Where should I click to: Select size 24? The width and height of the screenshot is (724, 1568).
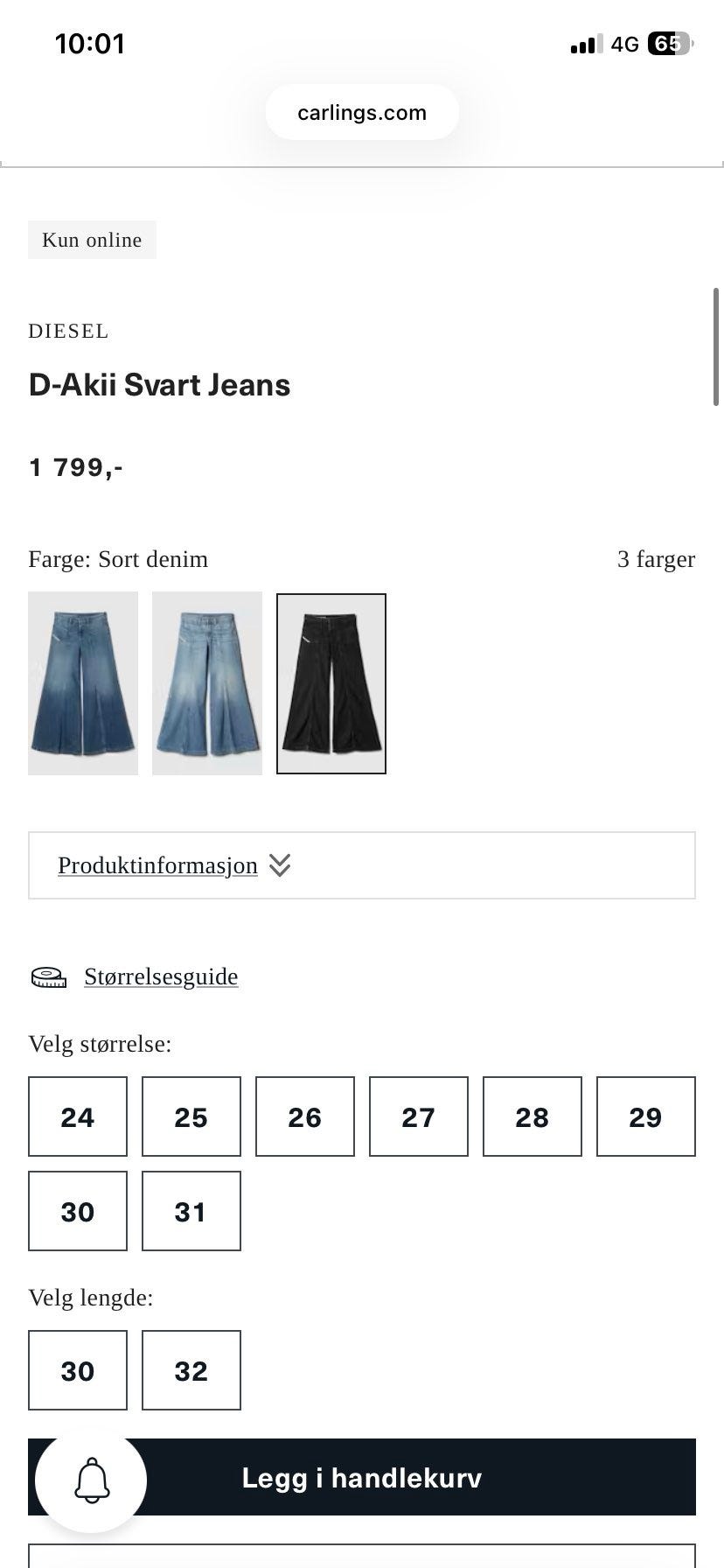(x=77, y=1116)
